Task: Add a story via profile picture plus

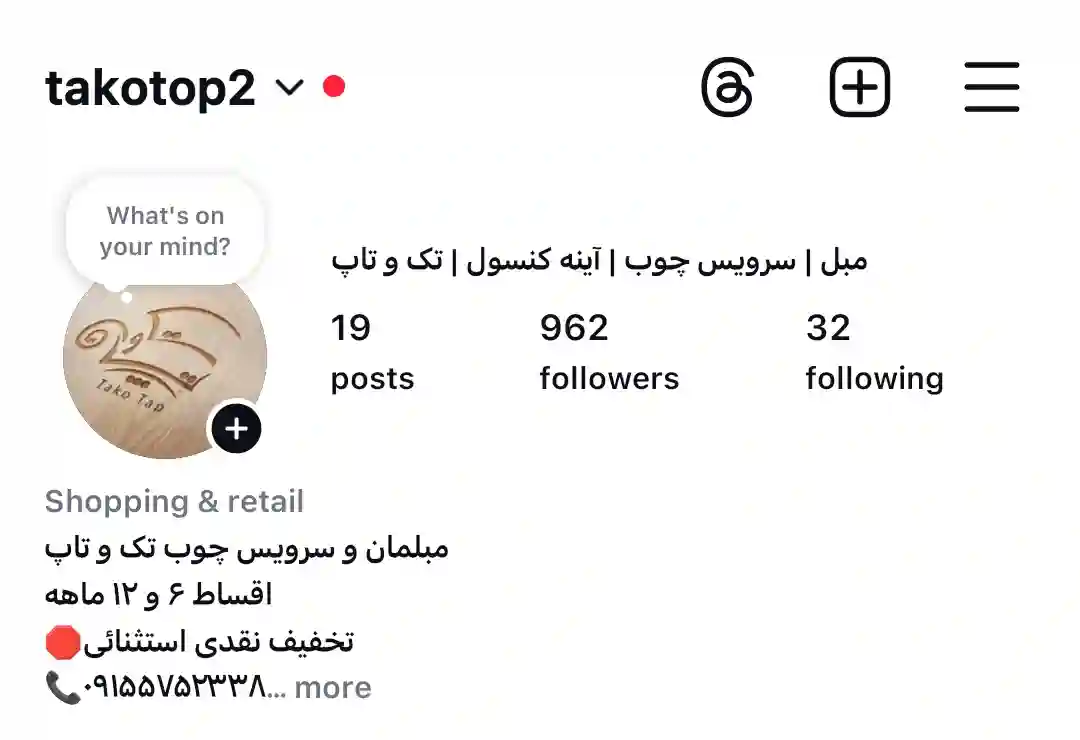Action: pos(235,430)
